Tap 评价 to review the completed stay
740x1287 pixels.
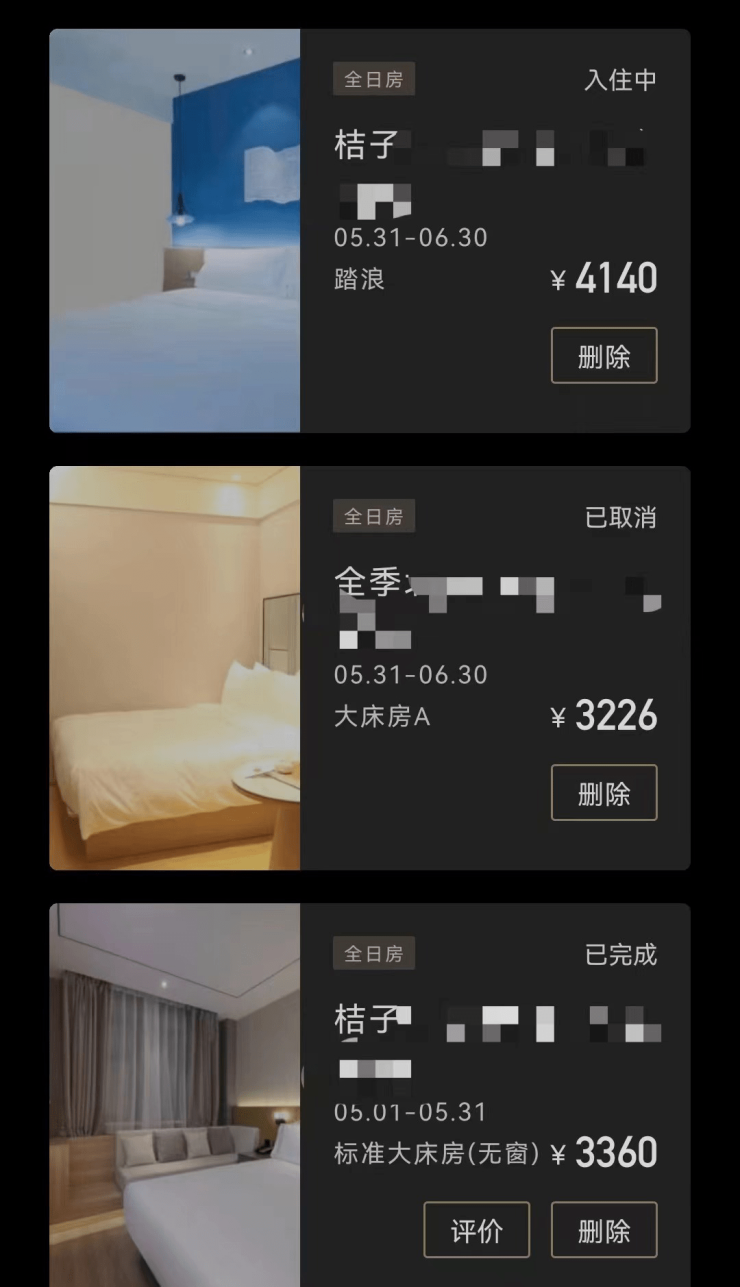[476, 1230]
